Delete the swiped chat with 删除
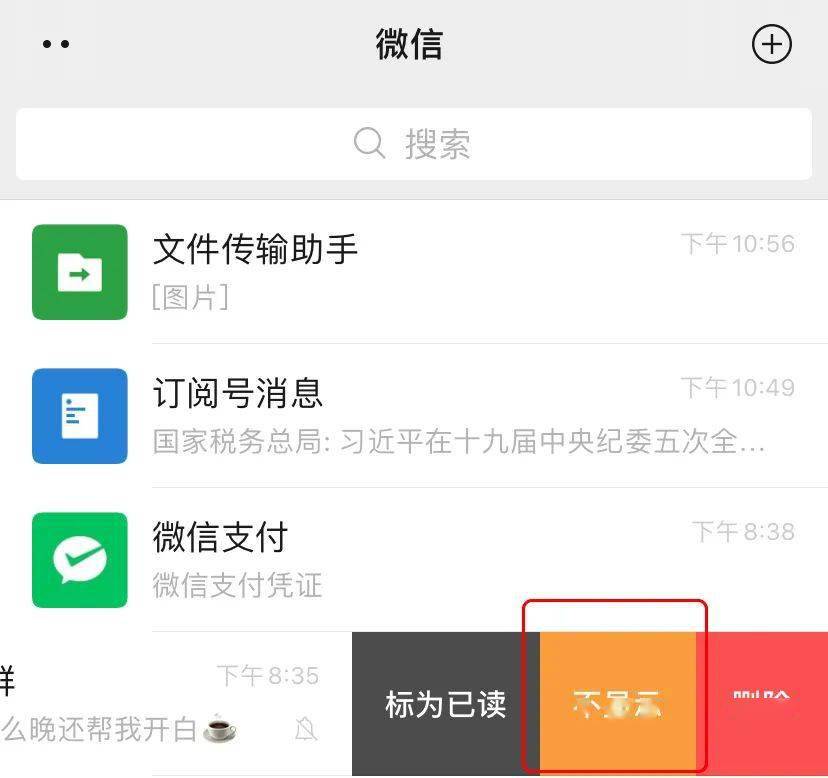The height and width of the screenshot is (778, 828). (x=763, y=704)
